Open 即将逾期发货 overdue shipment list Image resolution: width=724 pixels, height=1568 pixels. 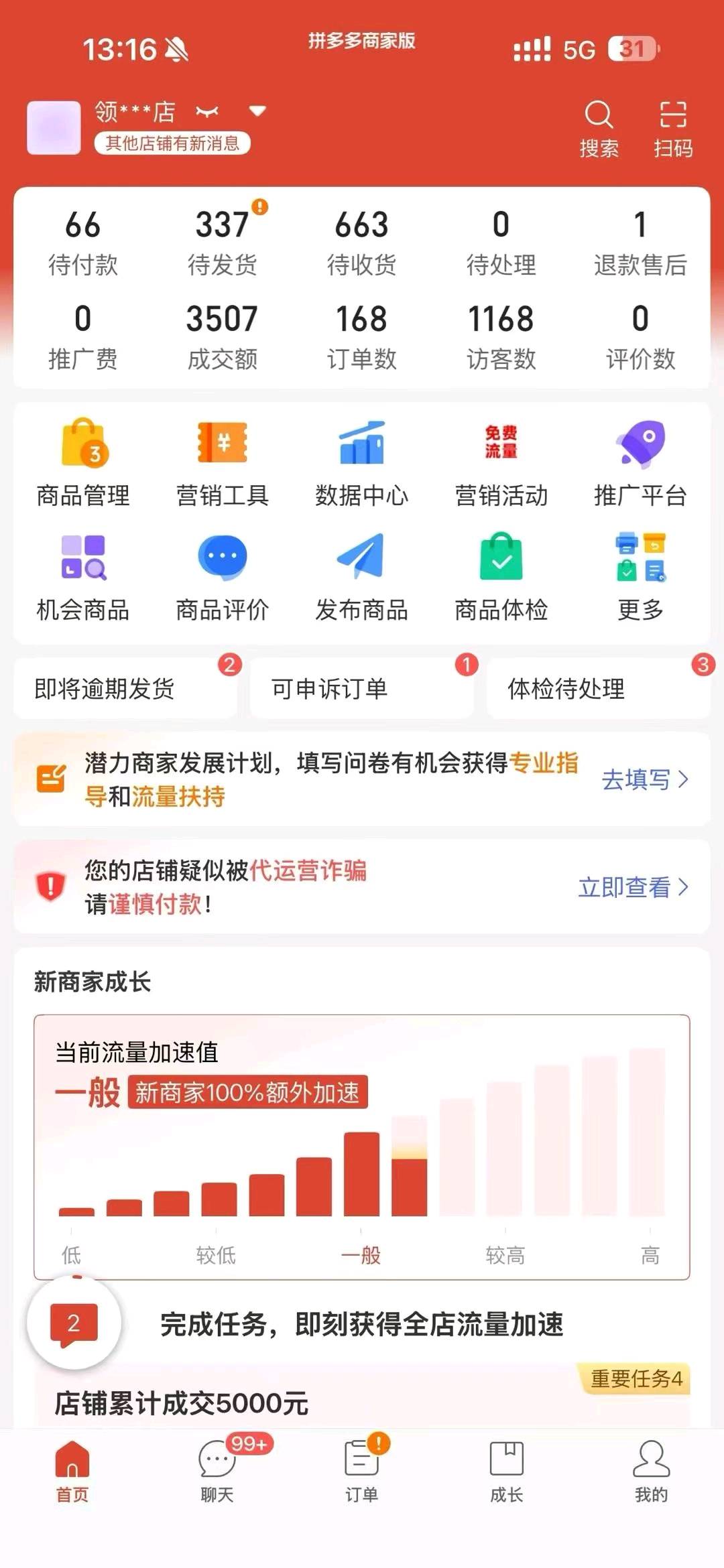point(124,690)
